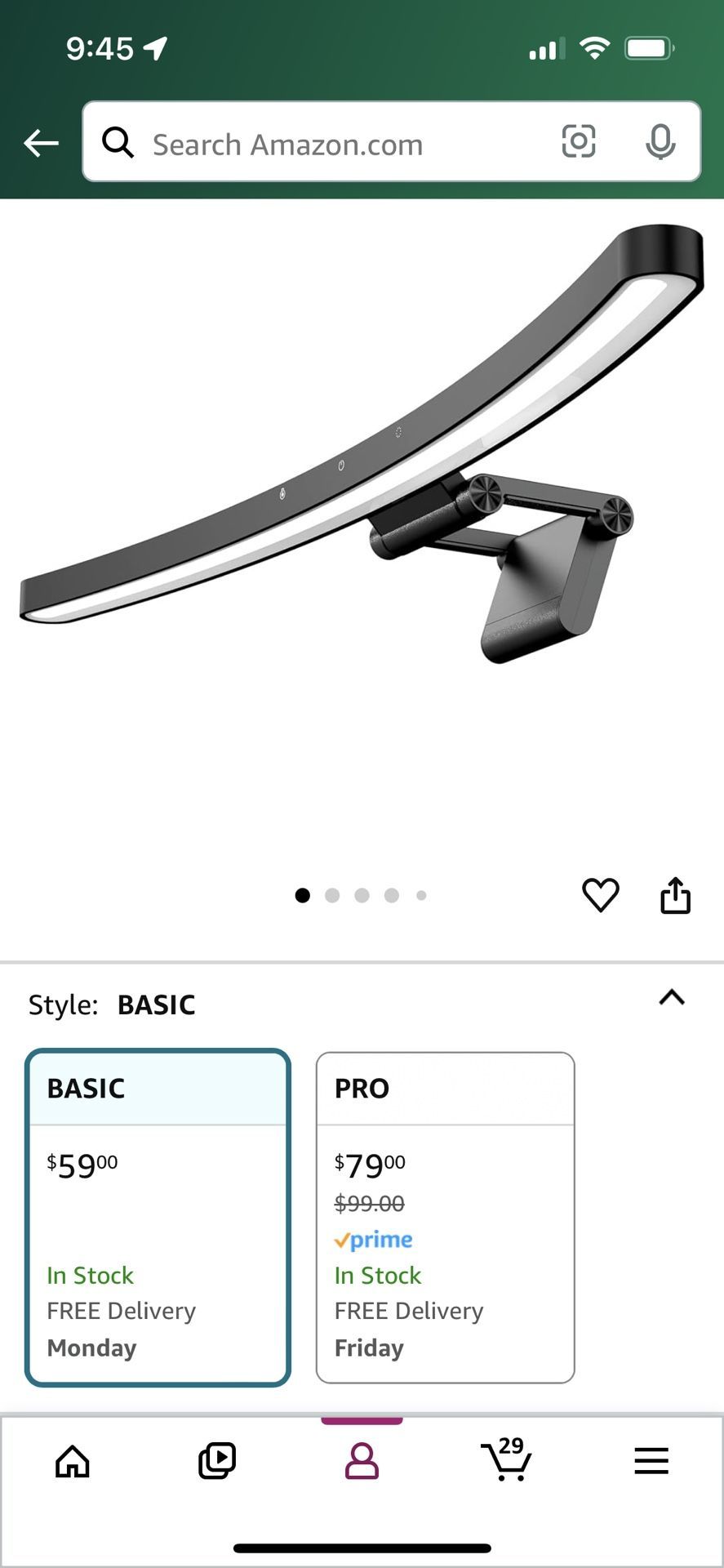Go to the Home tab
This screenshot has height=1568, width=724.
coord(73,1461)
